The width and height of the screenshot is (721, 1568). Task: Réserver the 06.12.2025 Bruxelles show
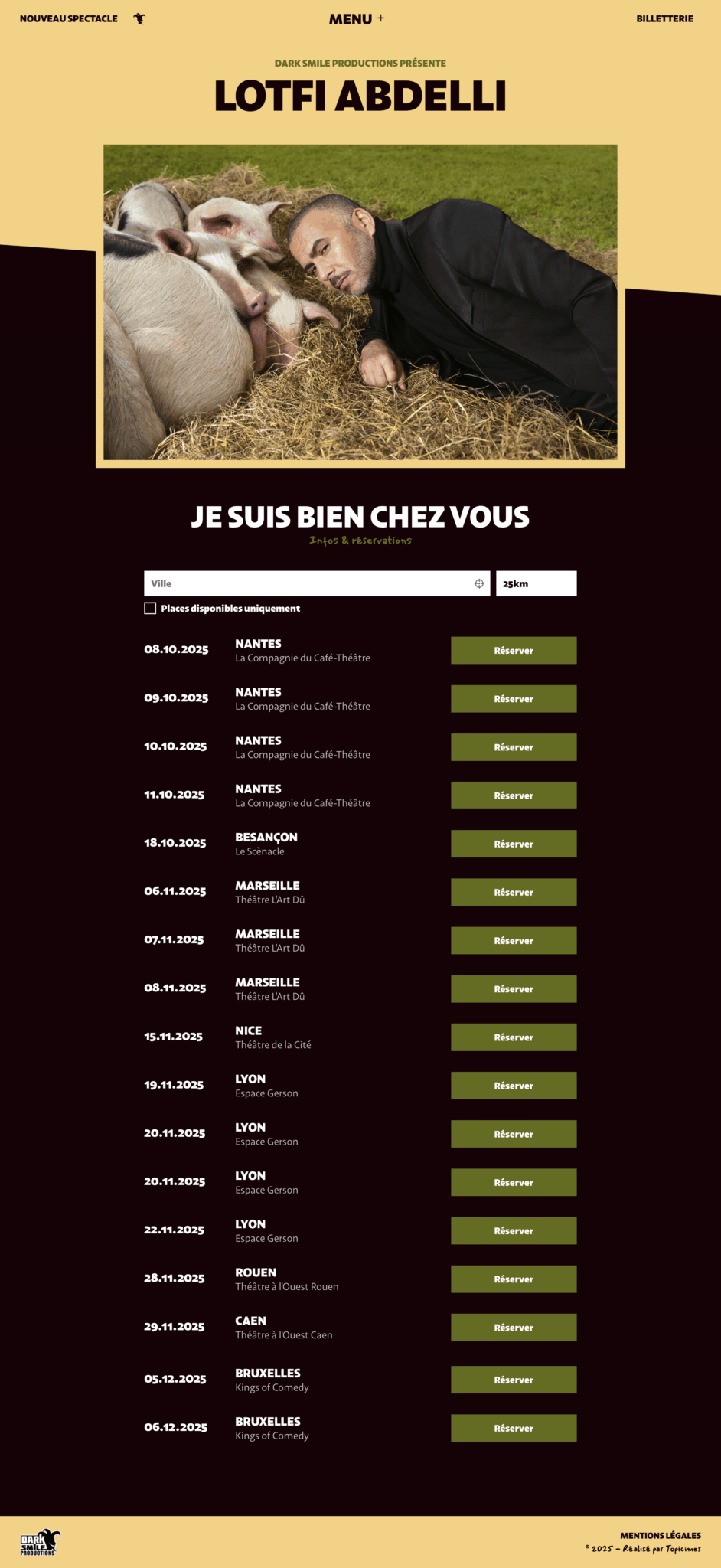tap(514, 1428)
